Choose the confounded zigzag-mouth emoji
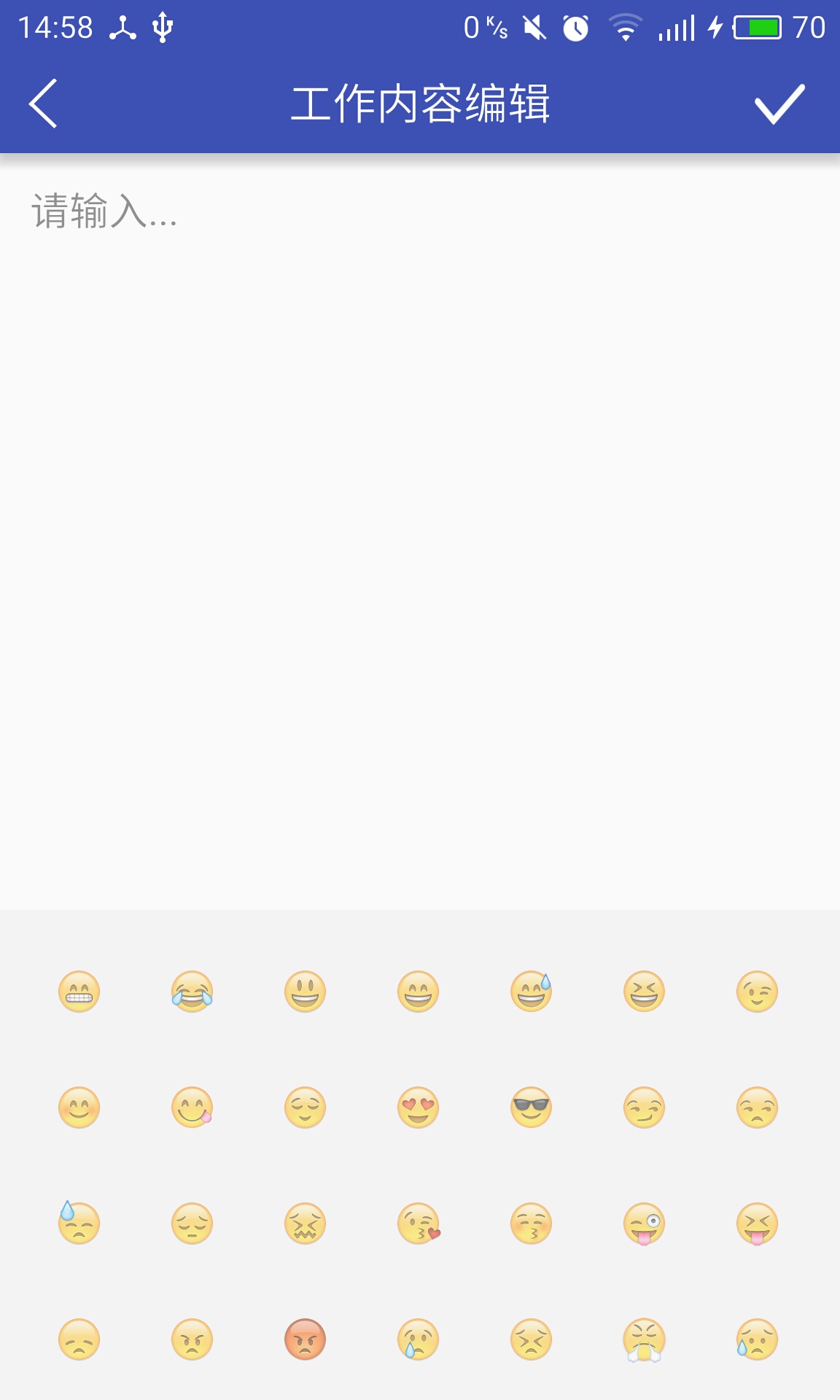 click(x=305, y=1224)
